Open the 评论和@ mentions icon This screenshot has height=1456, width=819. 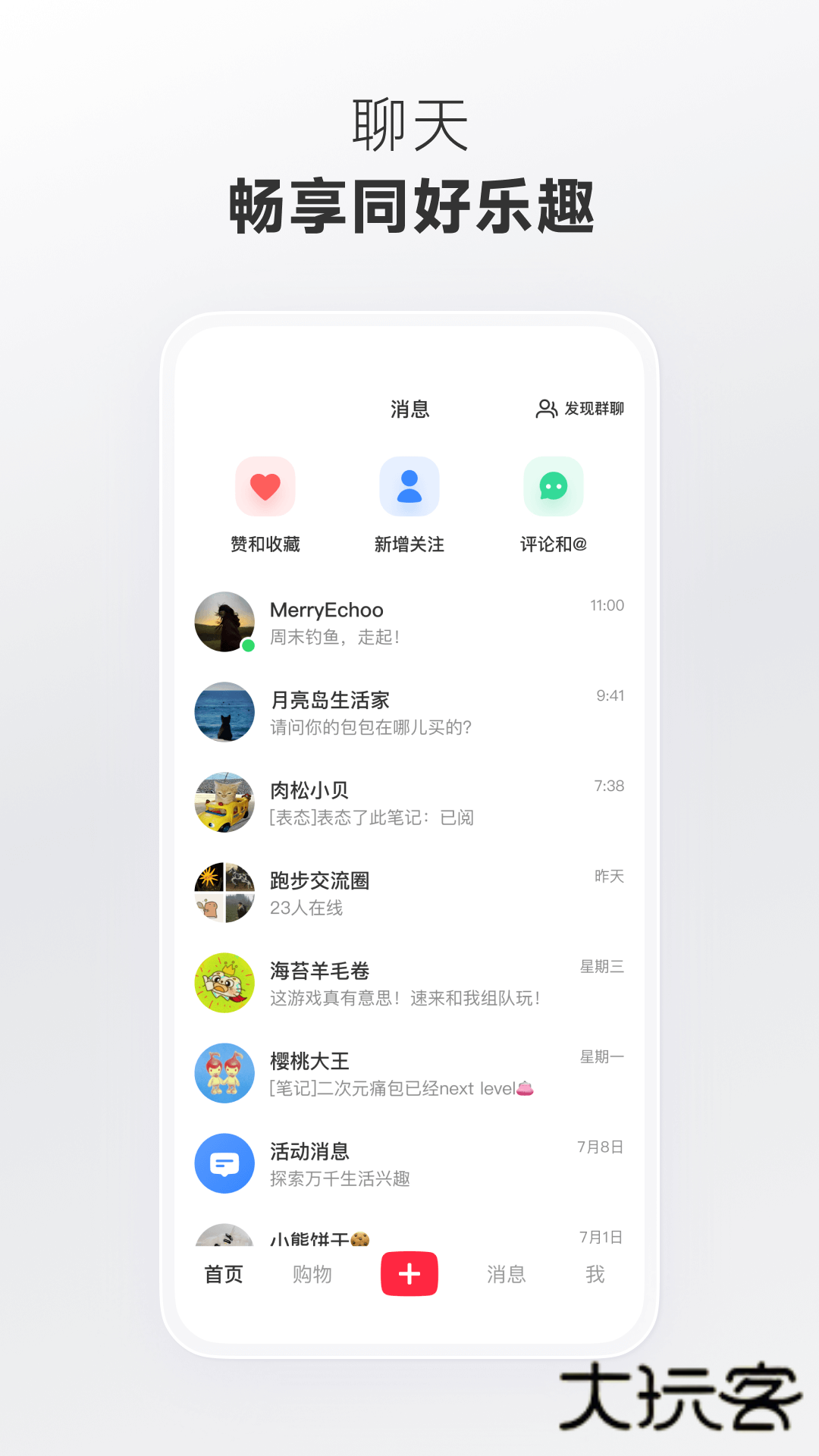coord(553,486)
